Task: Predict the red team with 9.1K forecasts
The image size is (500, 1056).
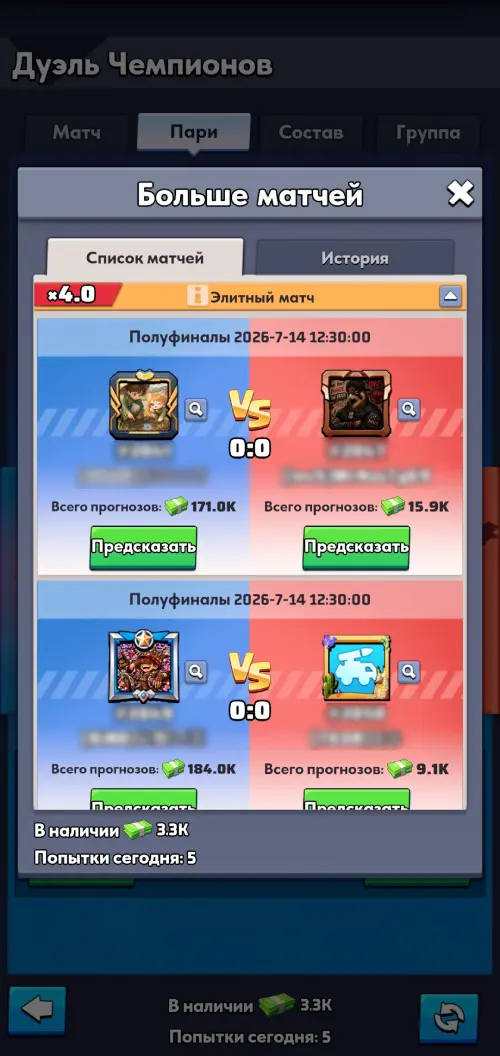Action: point(356,799)
